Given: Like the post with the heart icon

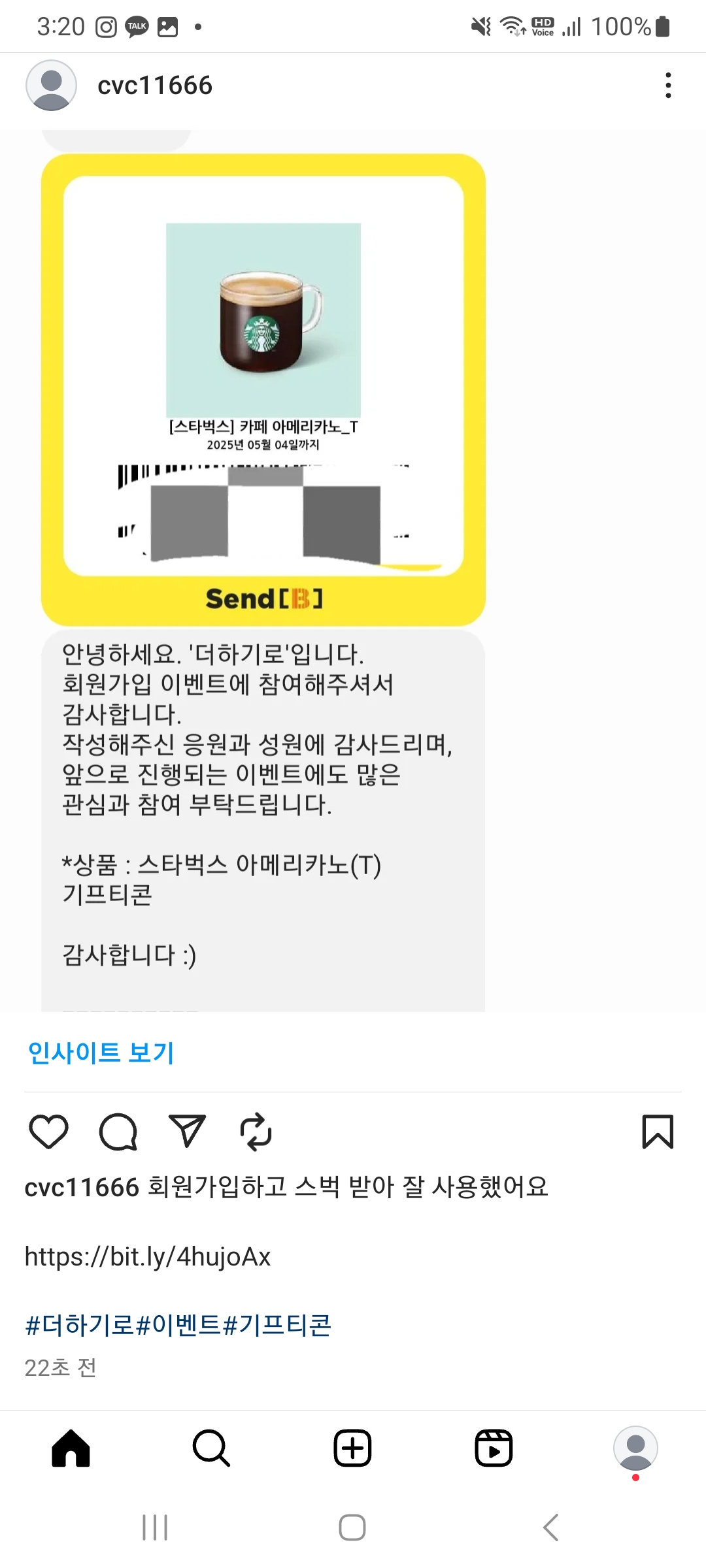Looking at the screenshot, I should pyautogui.click(x=48, y=1132).
